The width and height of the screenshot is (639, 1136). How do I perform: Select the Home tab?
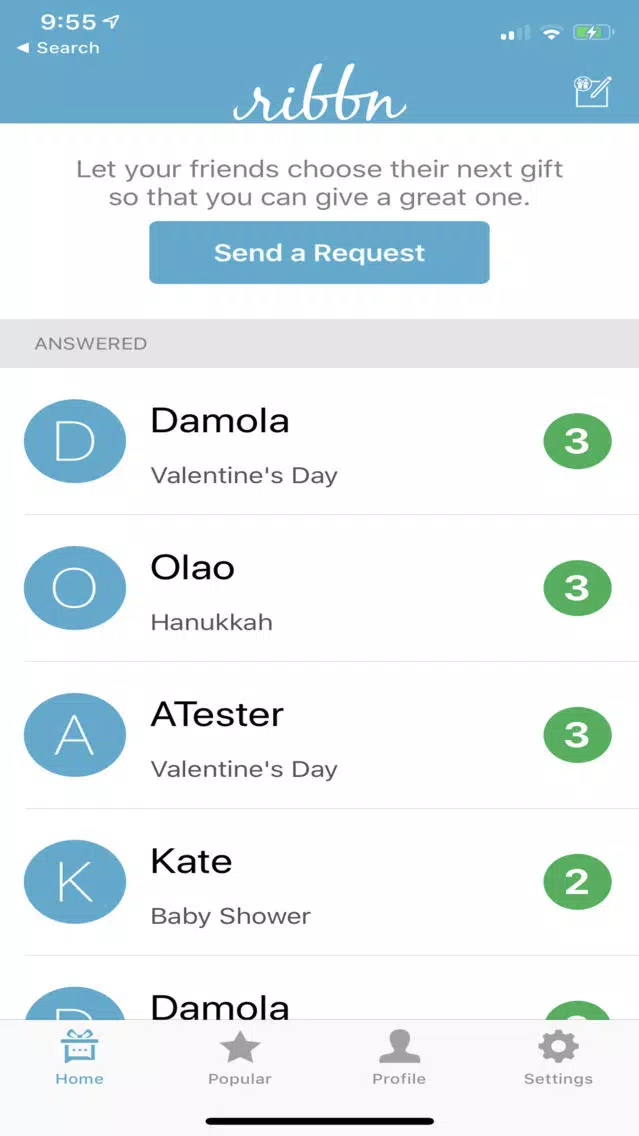click(80, 1058)
